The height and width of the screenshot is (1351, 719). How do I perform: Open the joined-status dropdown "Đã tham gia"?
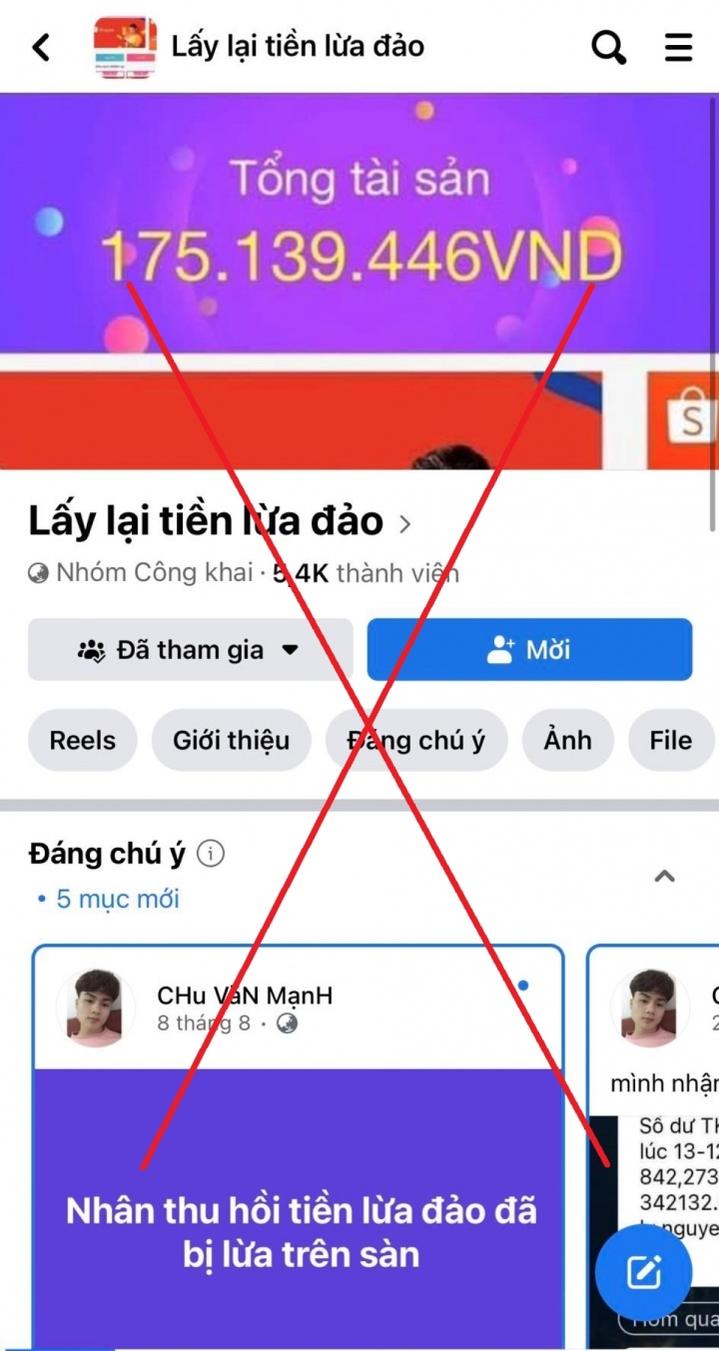[x=190, y=650]
